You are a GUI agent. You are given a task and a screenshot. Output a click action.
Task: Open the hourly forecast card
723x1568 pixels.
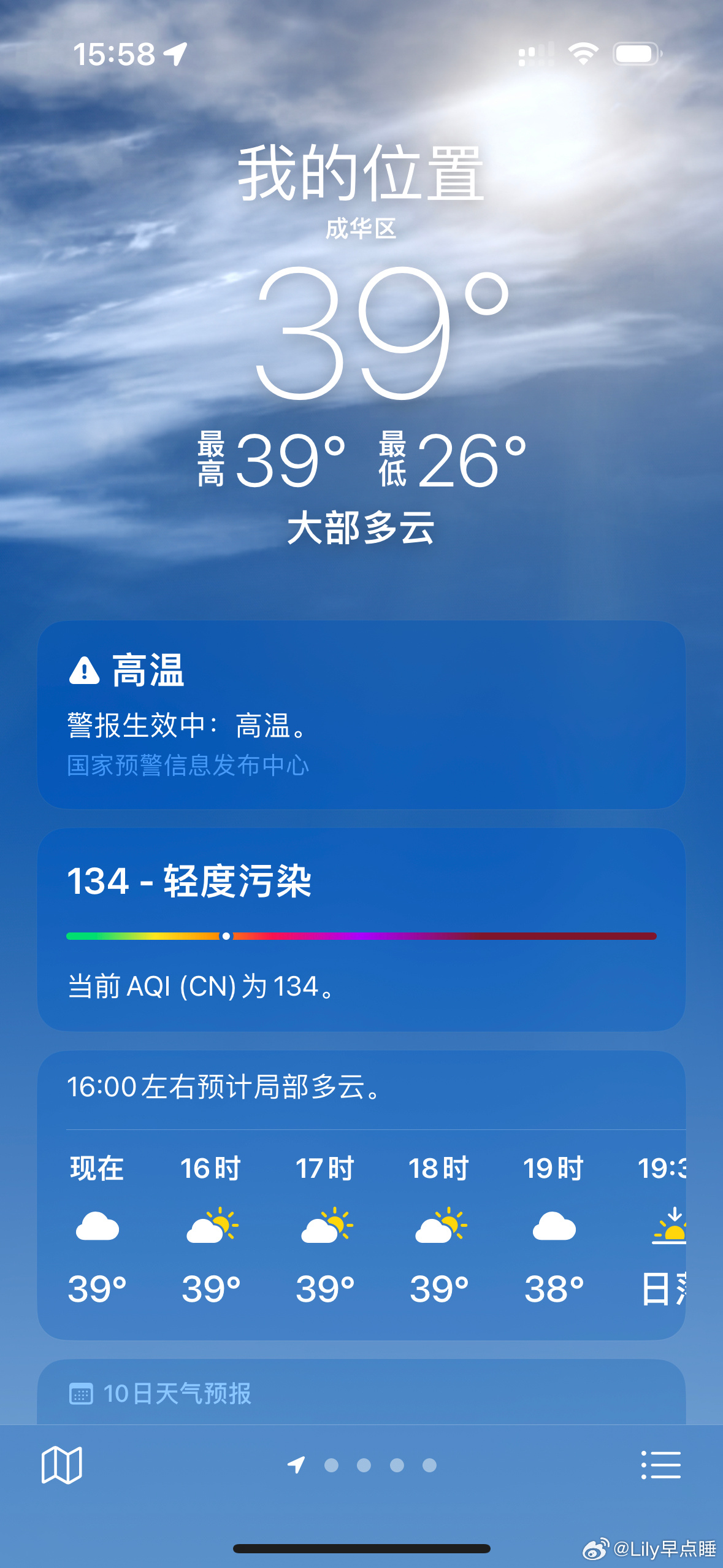point(361,1195)
